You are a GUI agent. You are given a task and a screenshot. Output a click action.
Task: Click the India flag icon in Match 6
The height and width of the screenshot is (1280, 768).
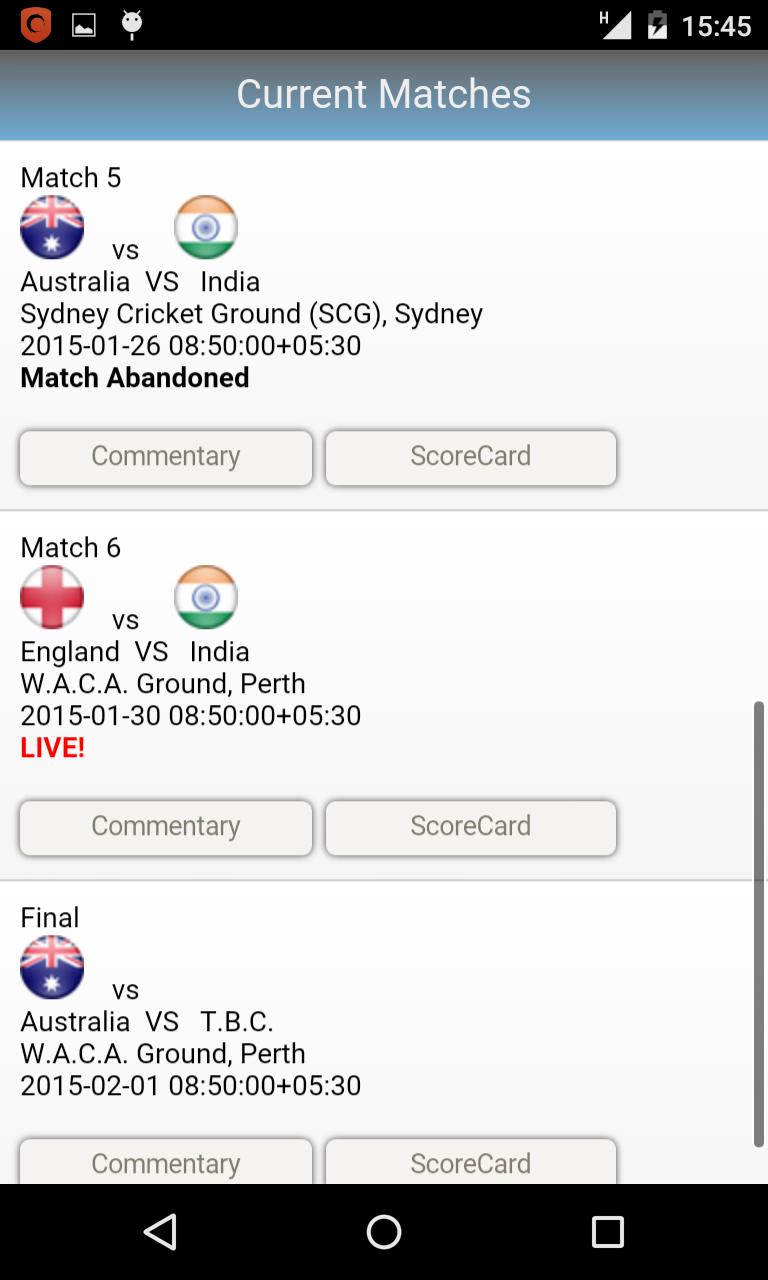(x=206, y=597)
